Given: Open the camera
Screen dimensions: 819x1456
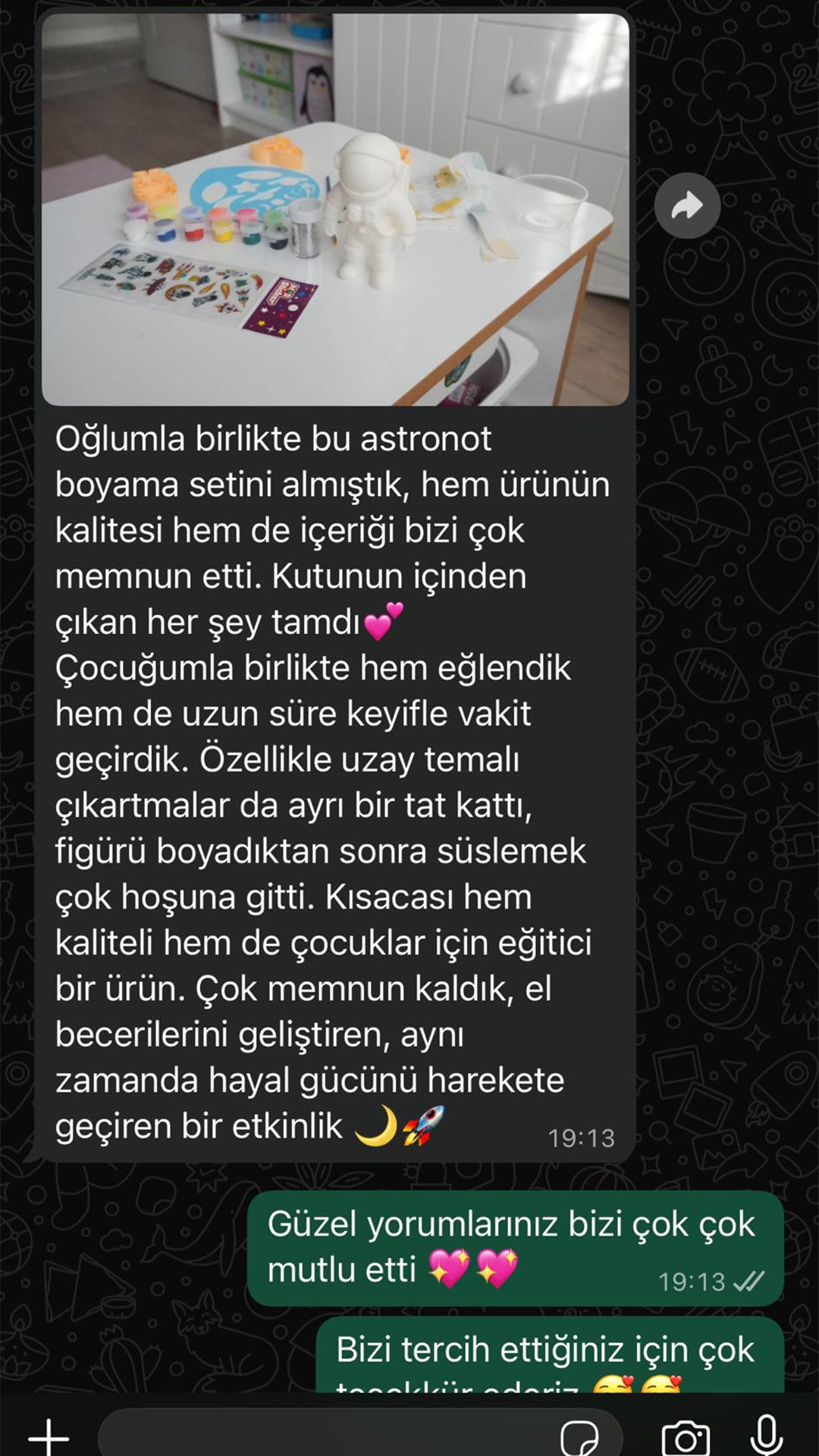Looking at the screenshot, I should [x=685, y=1437].
